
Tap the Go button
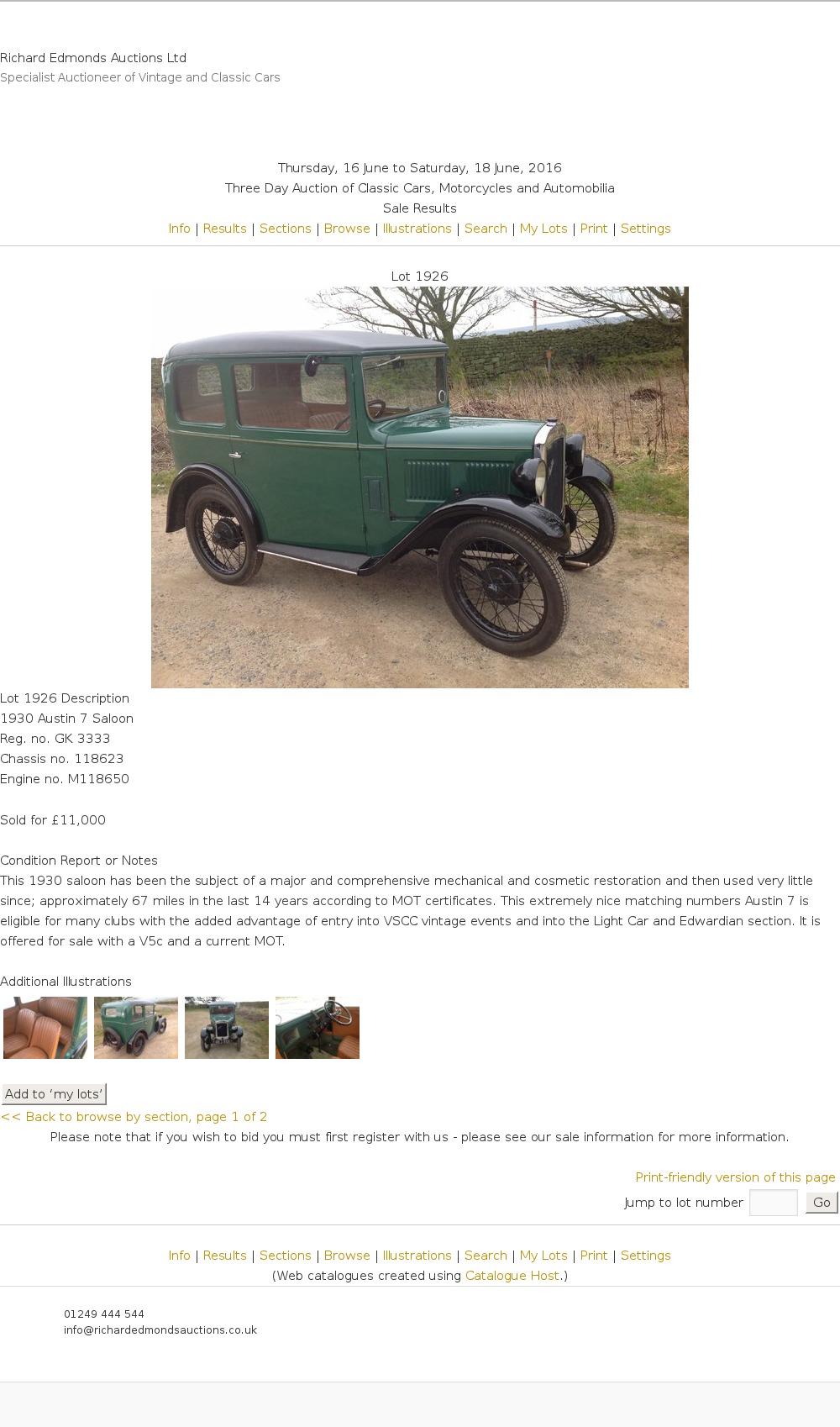pyautogui.click(x=822, y=1203)
